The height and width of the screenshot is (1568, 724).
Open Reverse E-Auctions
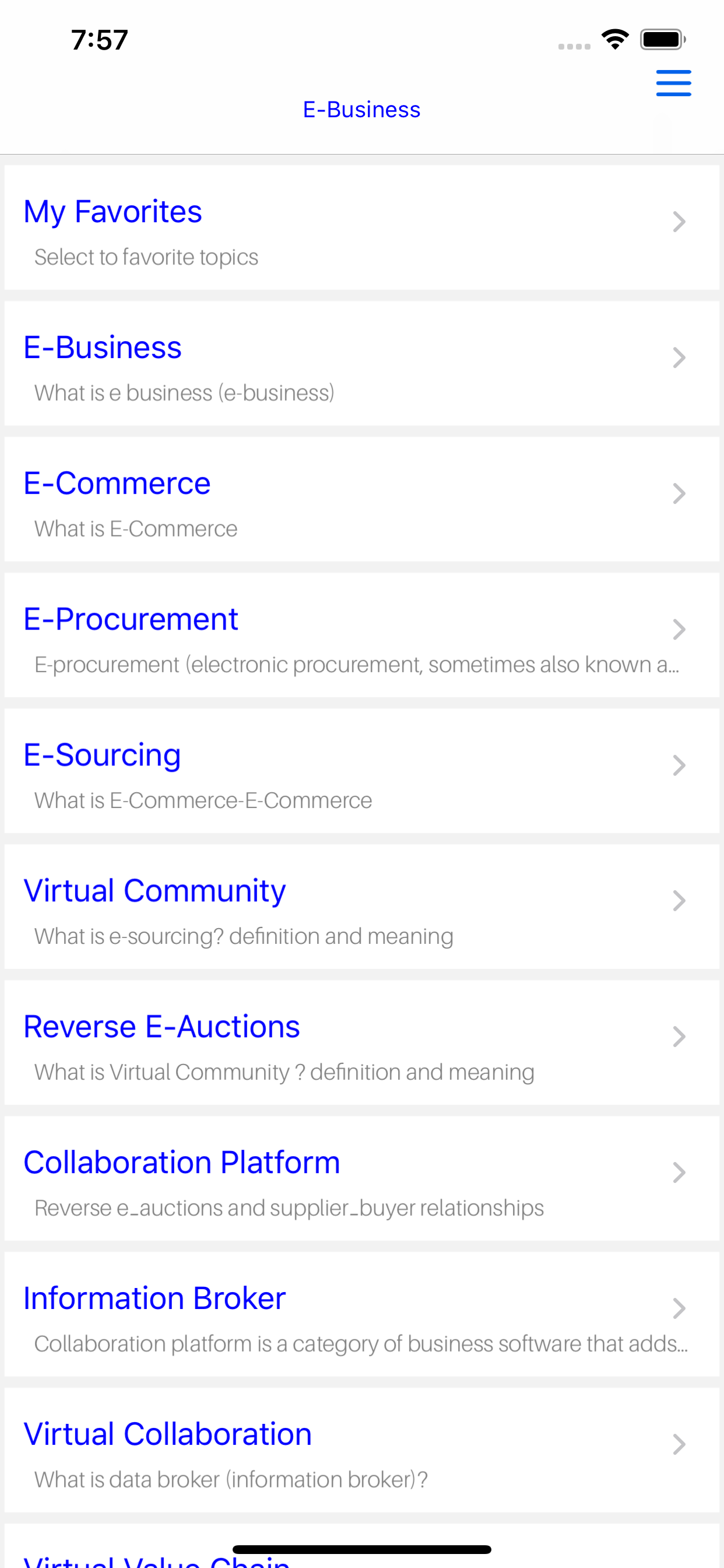[362, 1042]
